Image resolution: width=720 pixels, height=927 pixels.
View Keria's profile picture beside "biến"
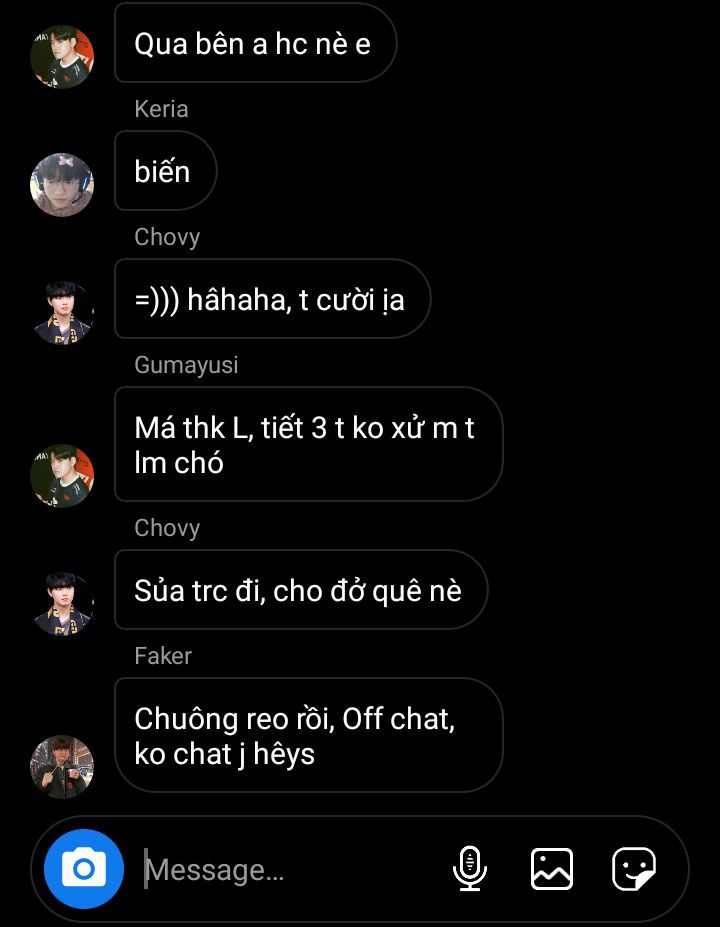(62, 185)
